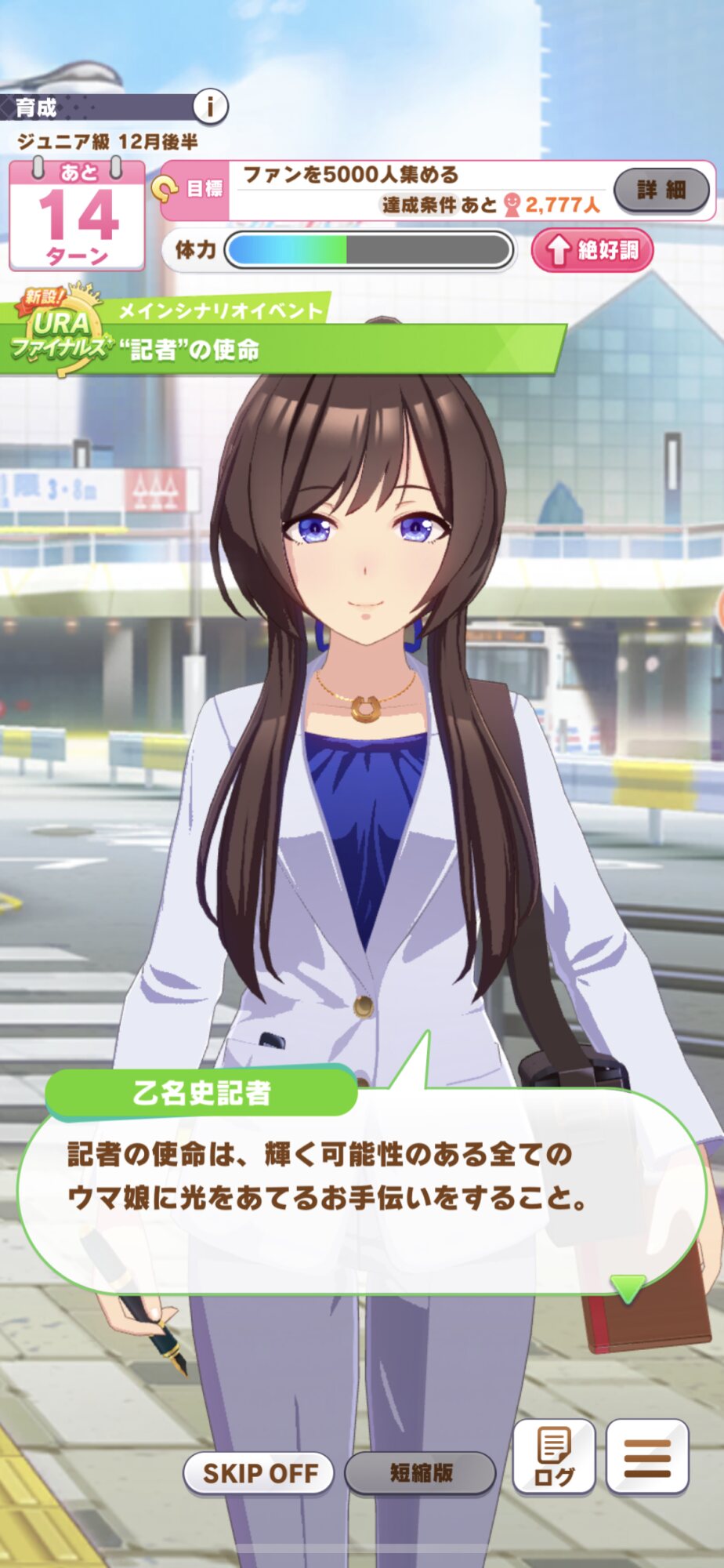Open the training info icon
Image resolution: width=724 pixels, height=1568 pixels.
pos(209,106)
